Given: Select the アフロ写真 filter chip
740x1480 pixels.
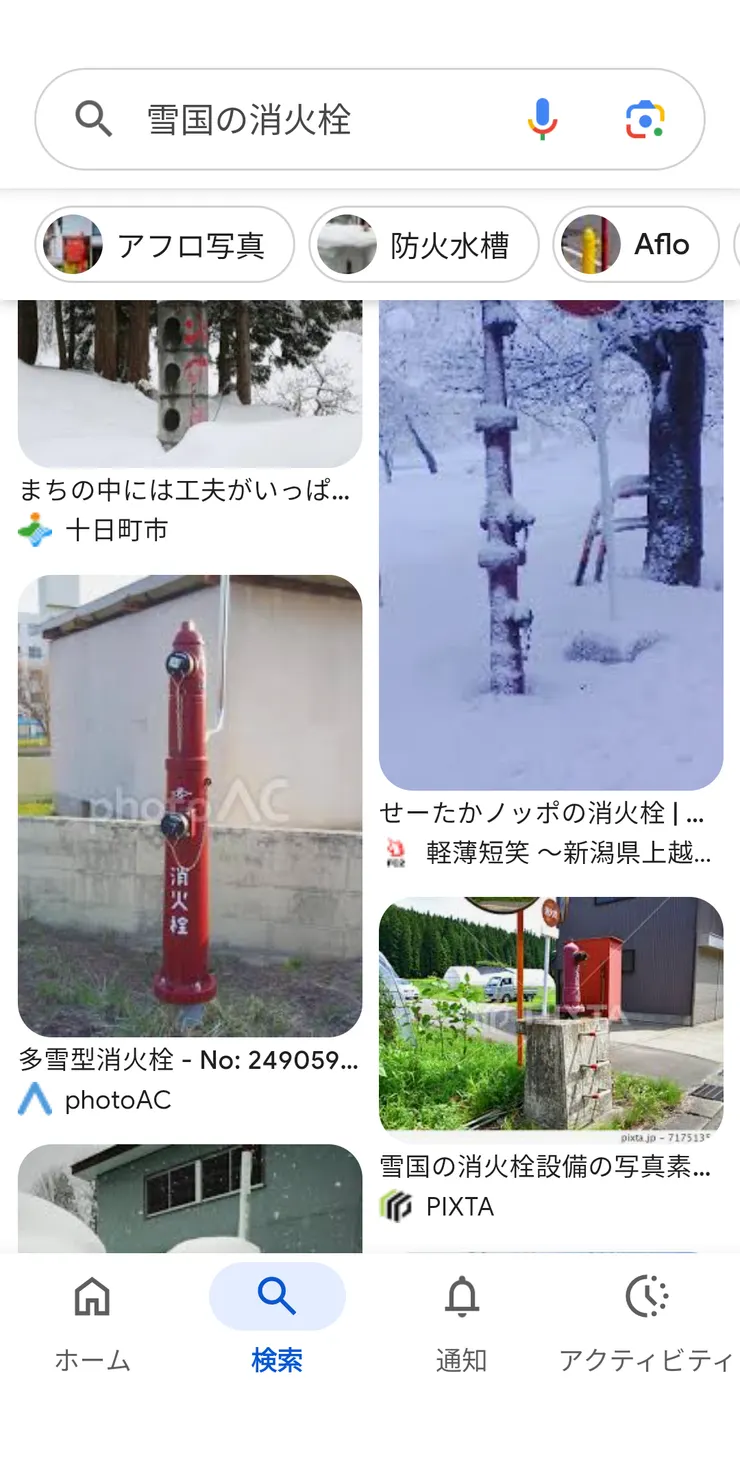Looking at the screenshot, I should coord(165,245).
